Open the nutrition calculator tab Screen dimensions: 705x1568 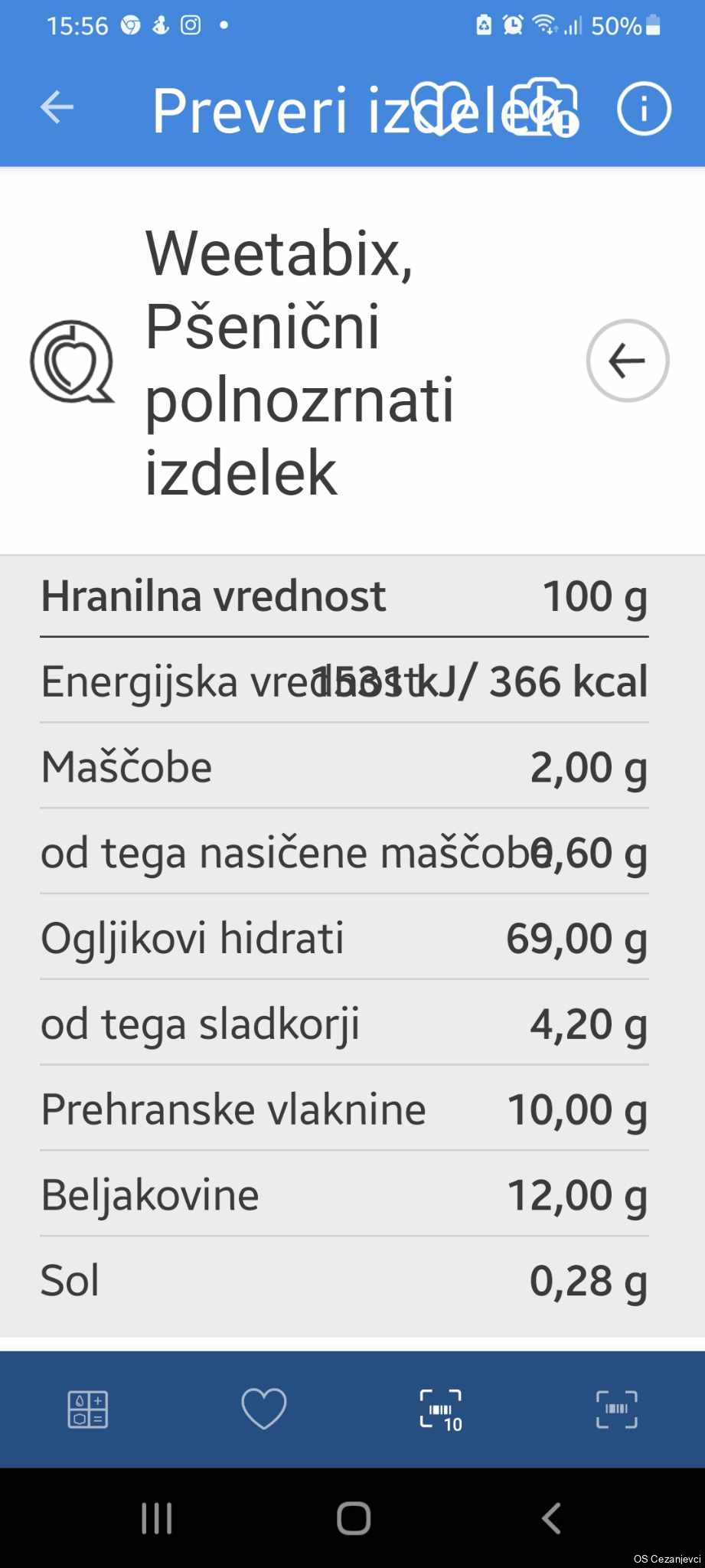(88, 1410)
